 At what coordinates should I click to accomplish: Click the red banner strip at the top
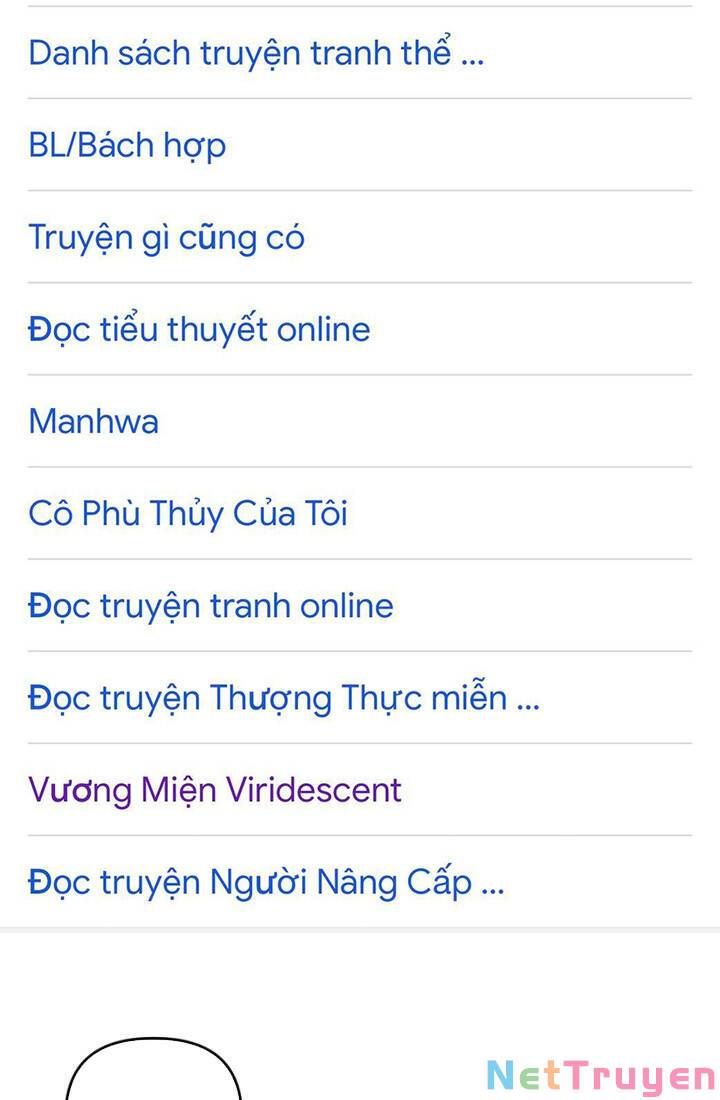360,7
